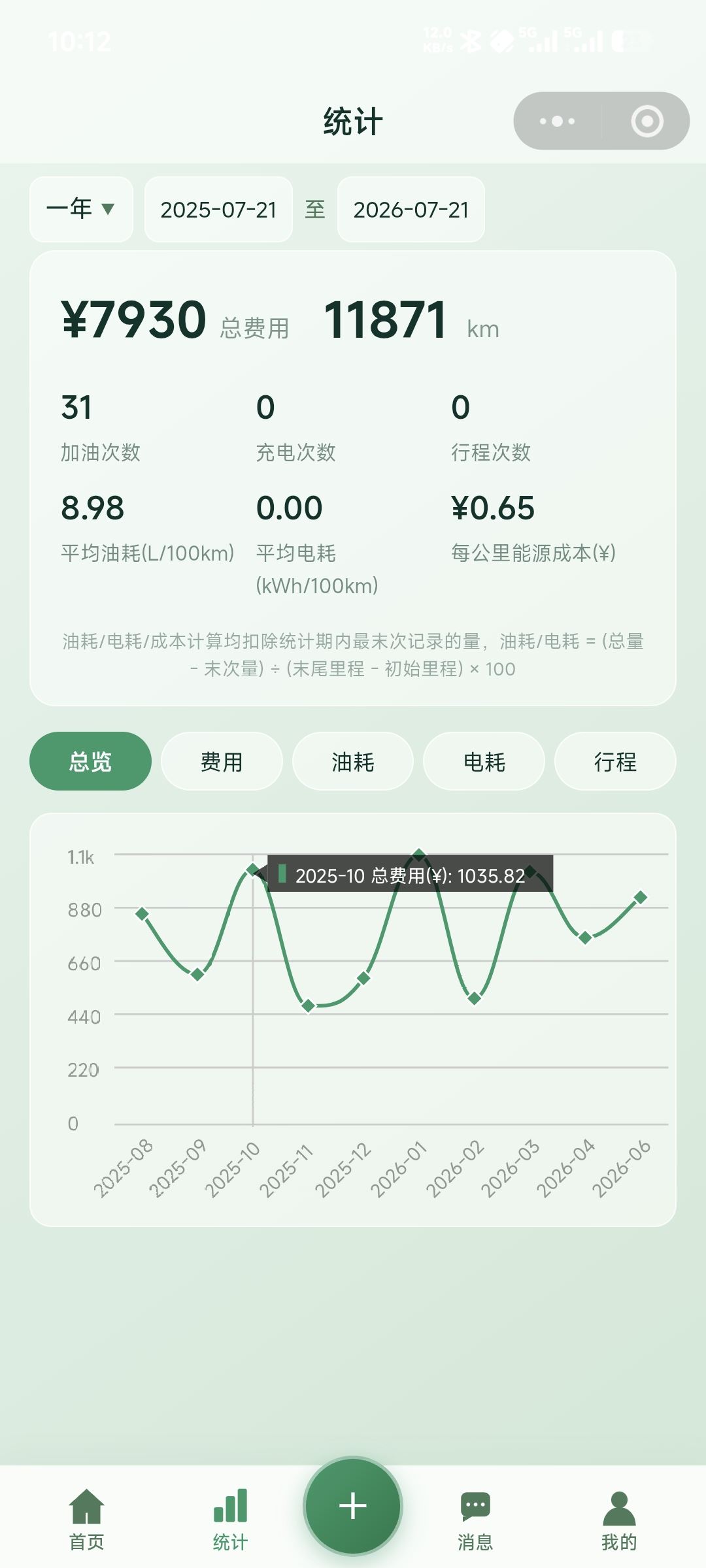Switch to the 油耗 chart tab
Viewport: 706px width, 1568px height.
tap(353, 761)
